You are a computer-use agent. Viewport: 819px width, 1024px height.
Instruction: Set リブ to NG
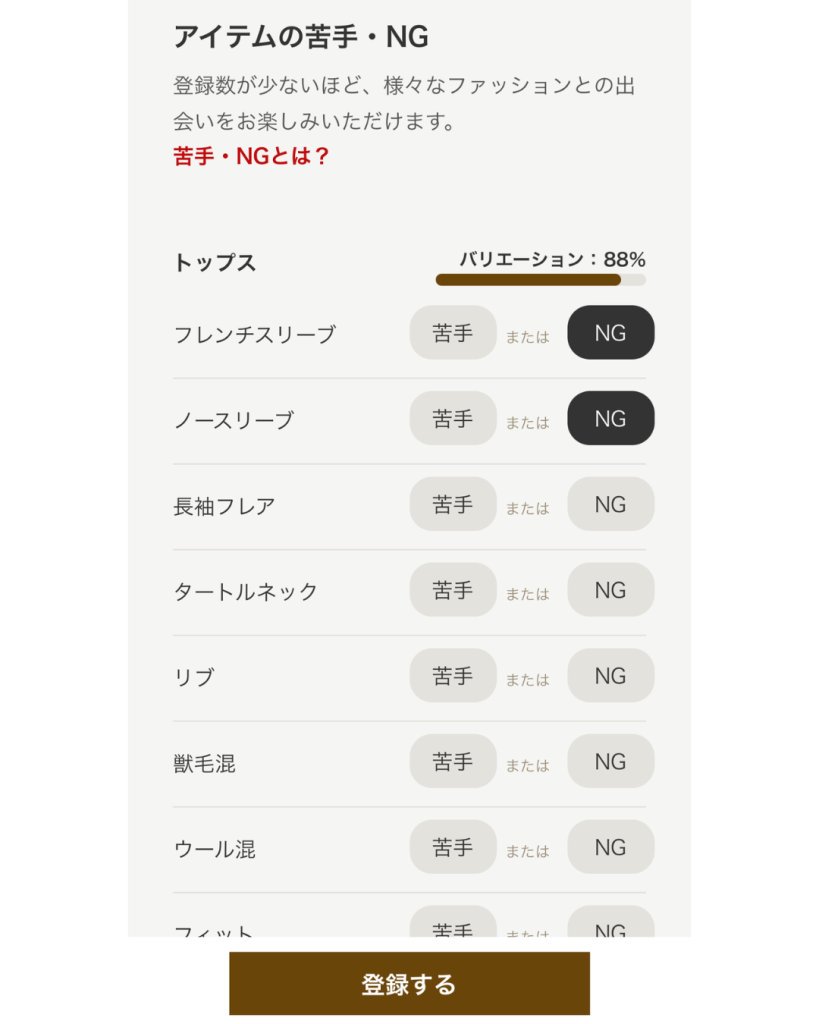pos(610,677)
